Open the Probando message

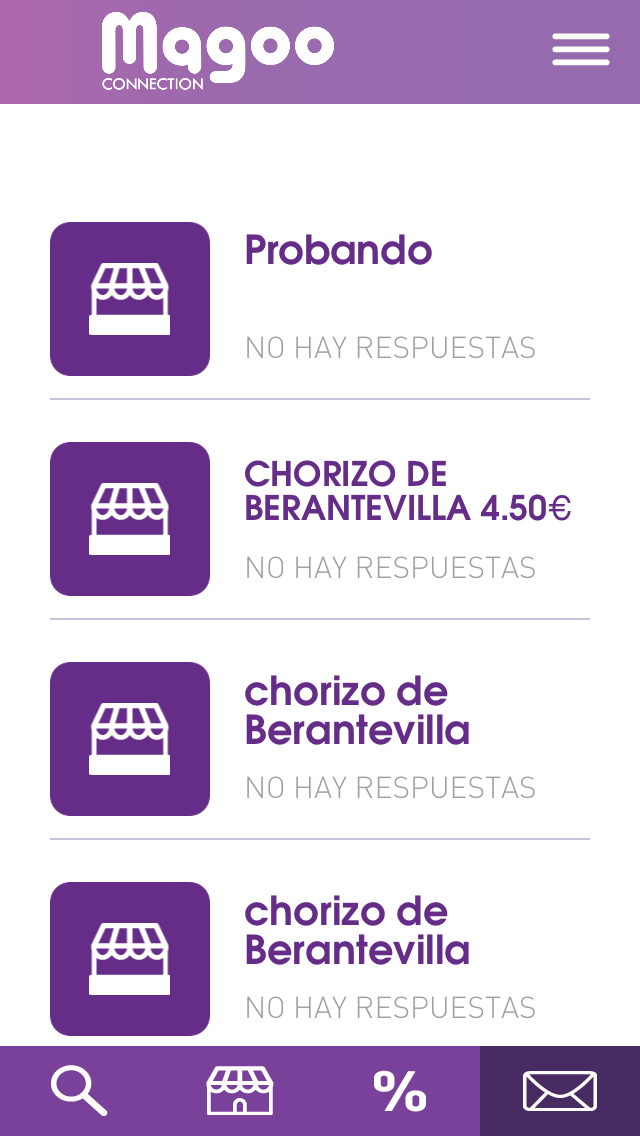[338, 251]
